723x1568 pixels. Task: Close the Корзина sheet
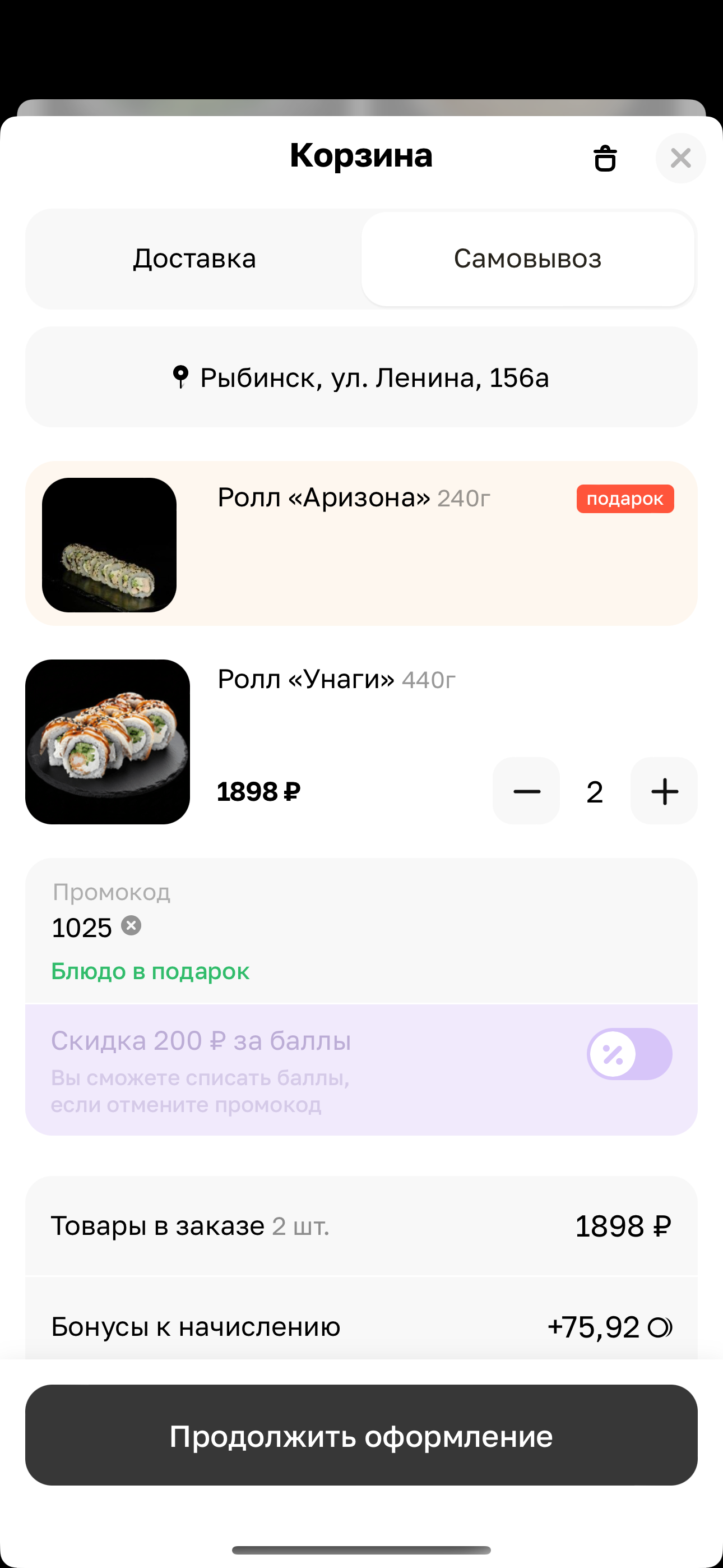pyautogui.click(x=680, y=158)
